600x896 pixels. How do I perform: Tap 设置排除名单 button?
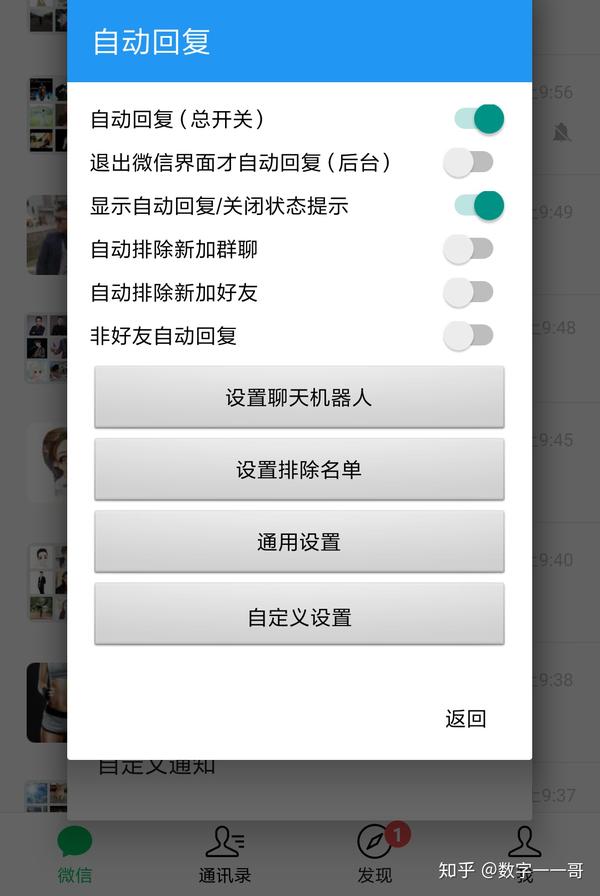click(x=299, y=469)
